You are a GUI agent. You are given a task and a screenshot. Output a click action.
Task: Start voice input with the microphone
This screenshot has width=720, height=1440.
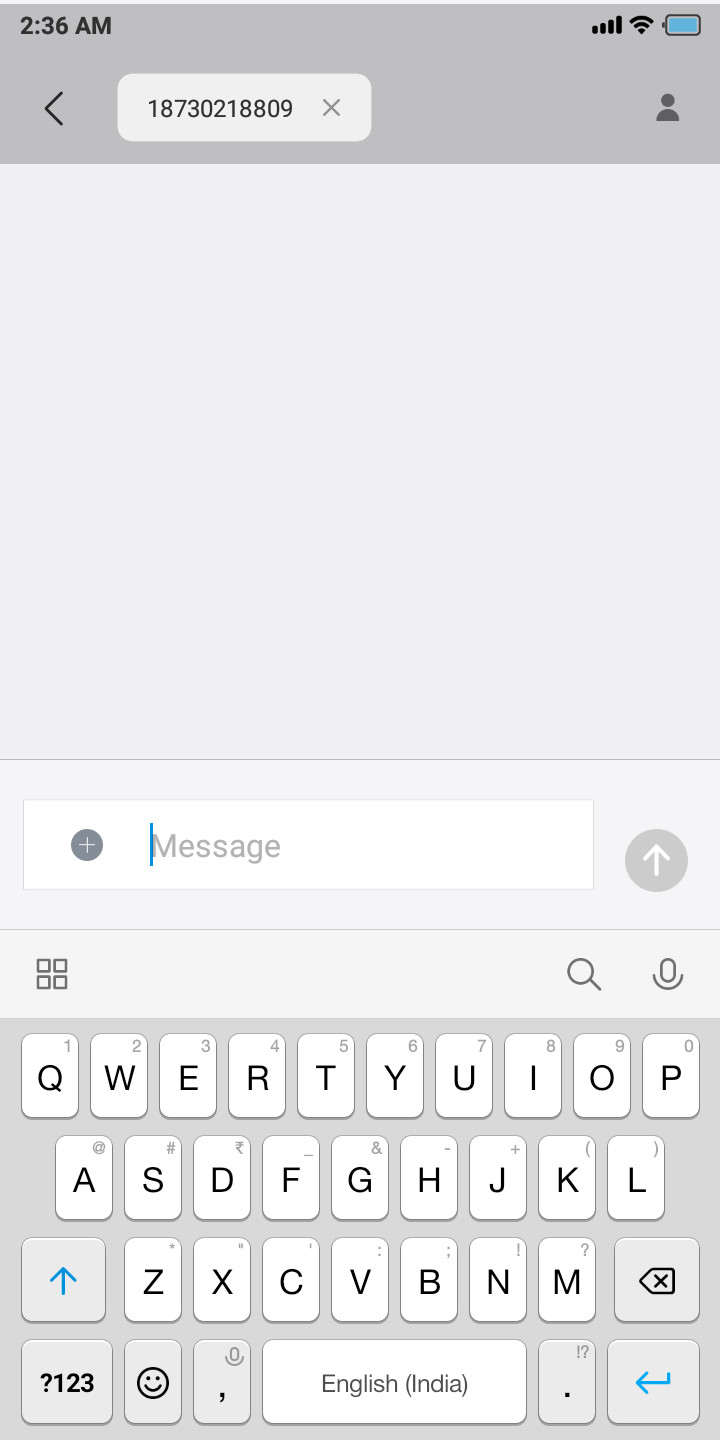(x=667, y=973)
